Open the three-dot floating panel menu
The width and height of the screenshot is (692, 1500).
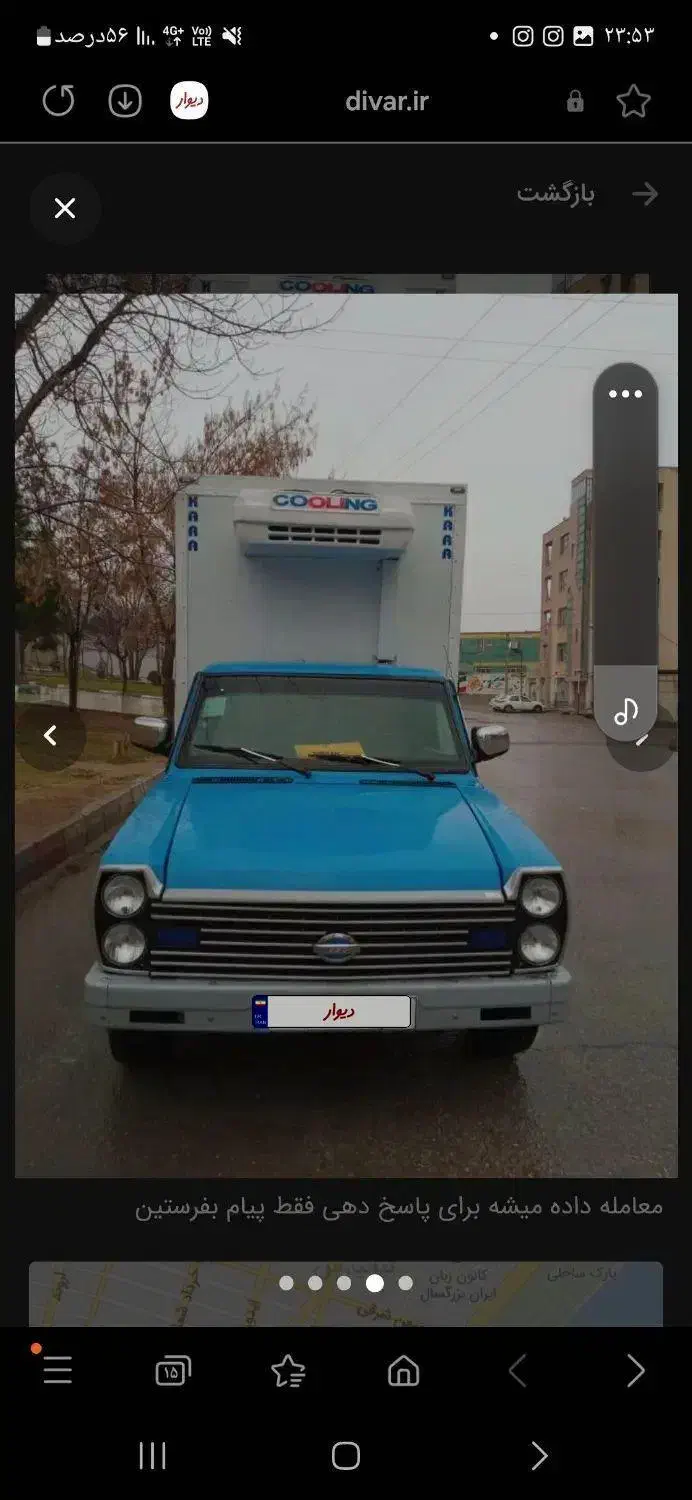tap(626, 394)
